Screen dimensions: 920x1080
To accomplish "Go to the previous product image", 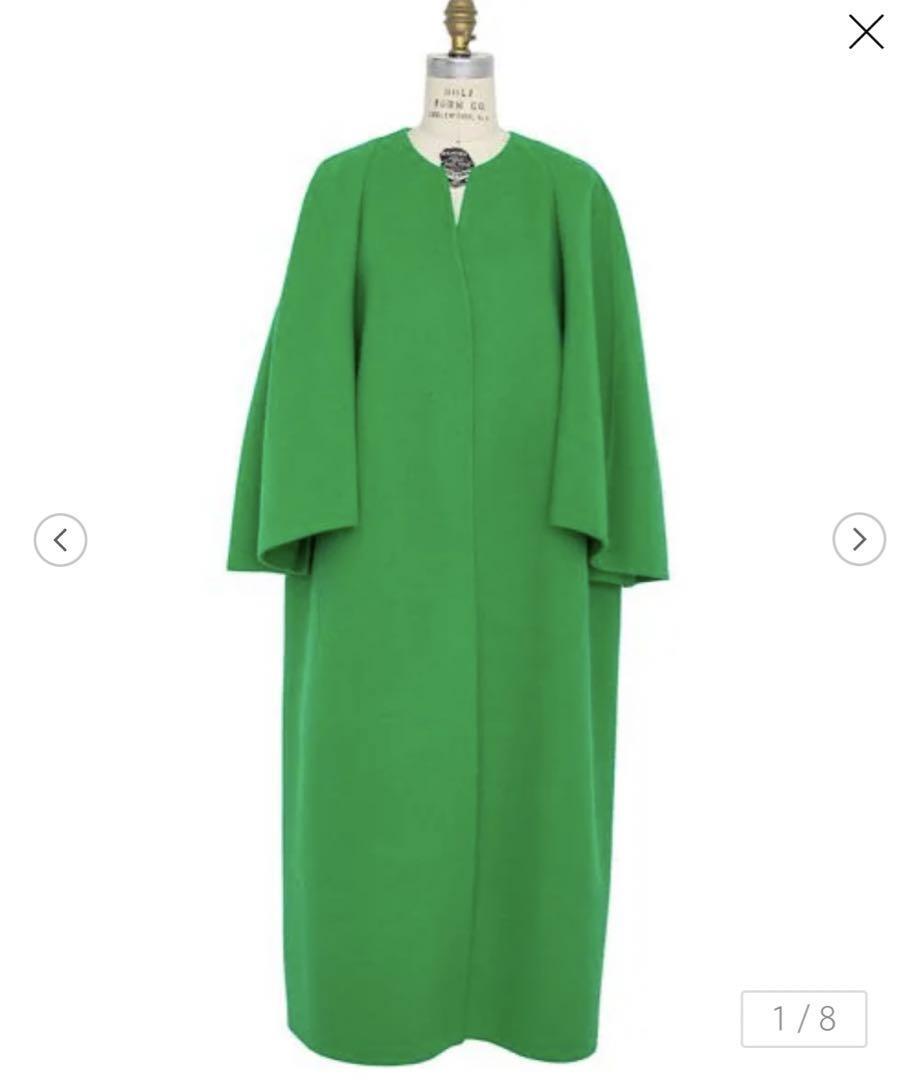I will pyautogui.click(x=60, y=540).
